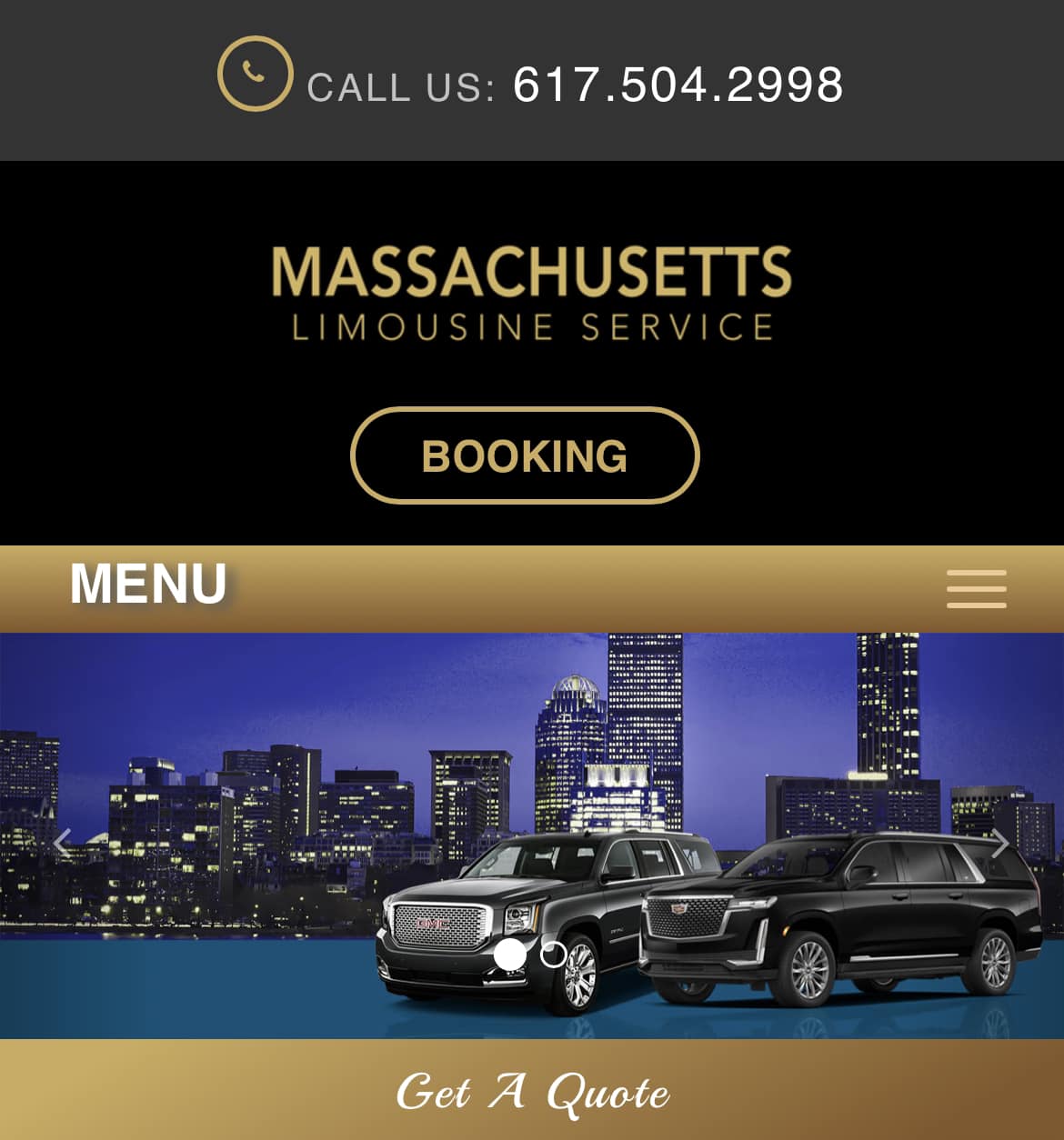Advance to the next slide arrow
This screenshot has width=1064, height=1140.
[999, 844]
